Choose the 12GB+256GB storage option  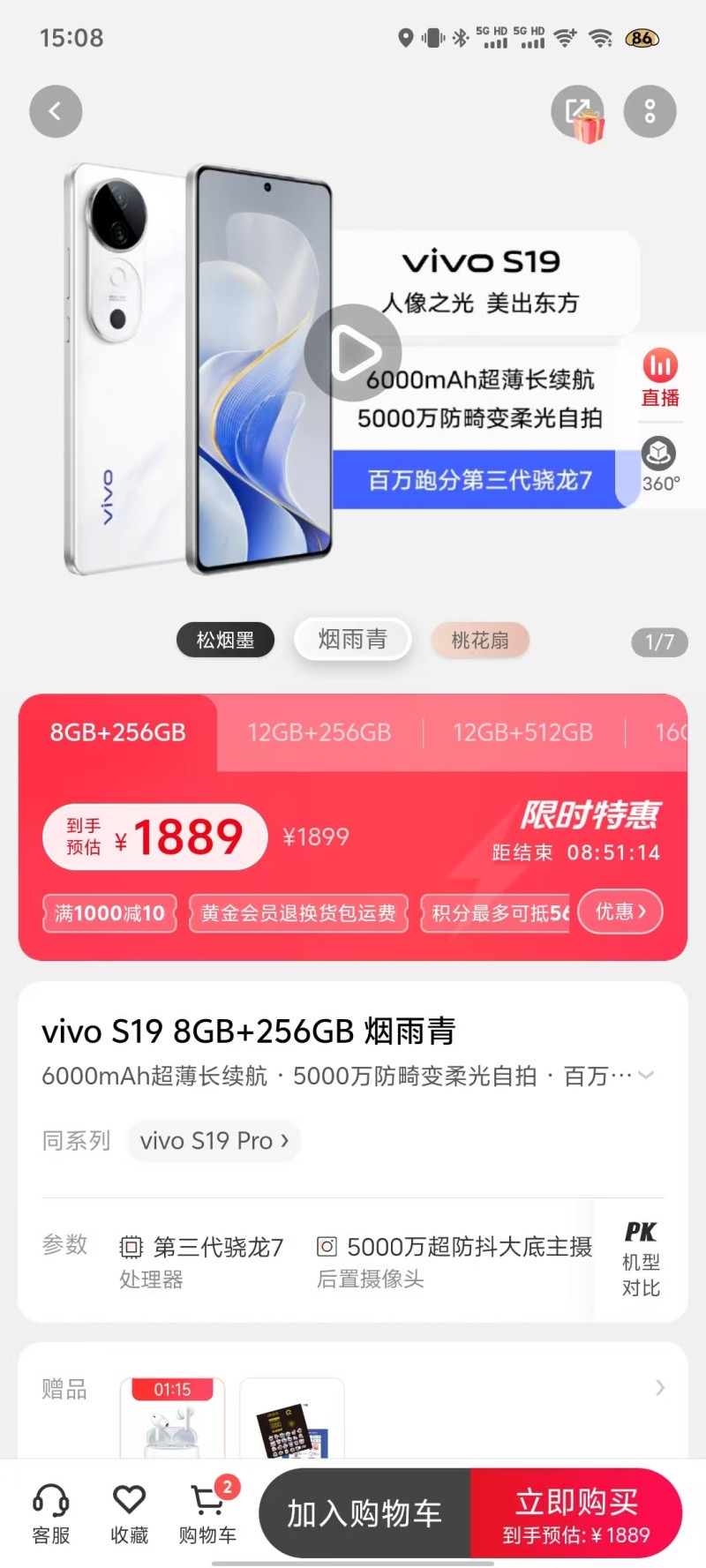click(x=319, y=732)
